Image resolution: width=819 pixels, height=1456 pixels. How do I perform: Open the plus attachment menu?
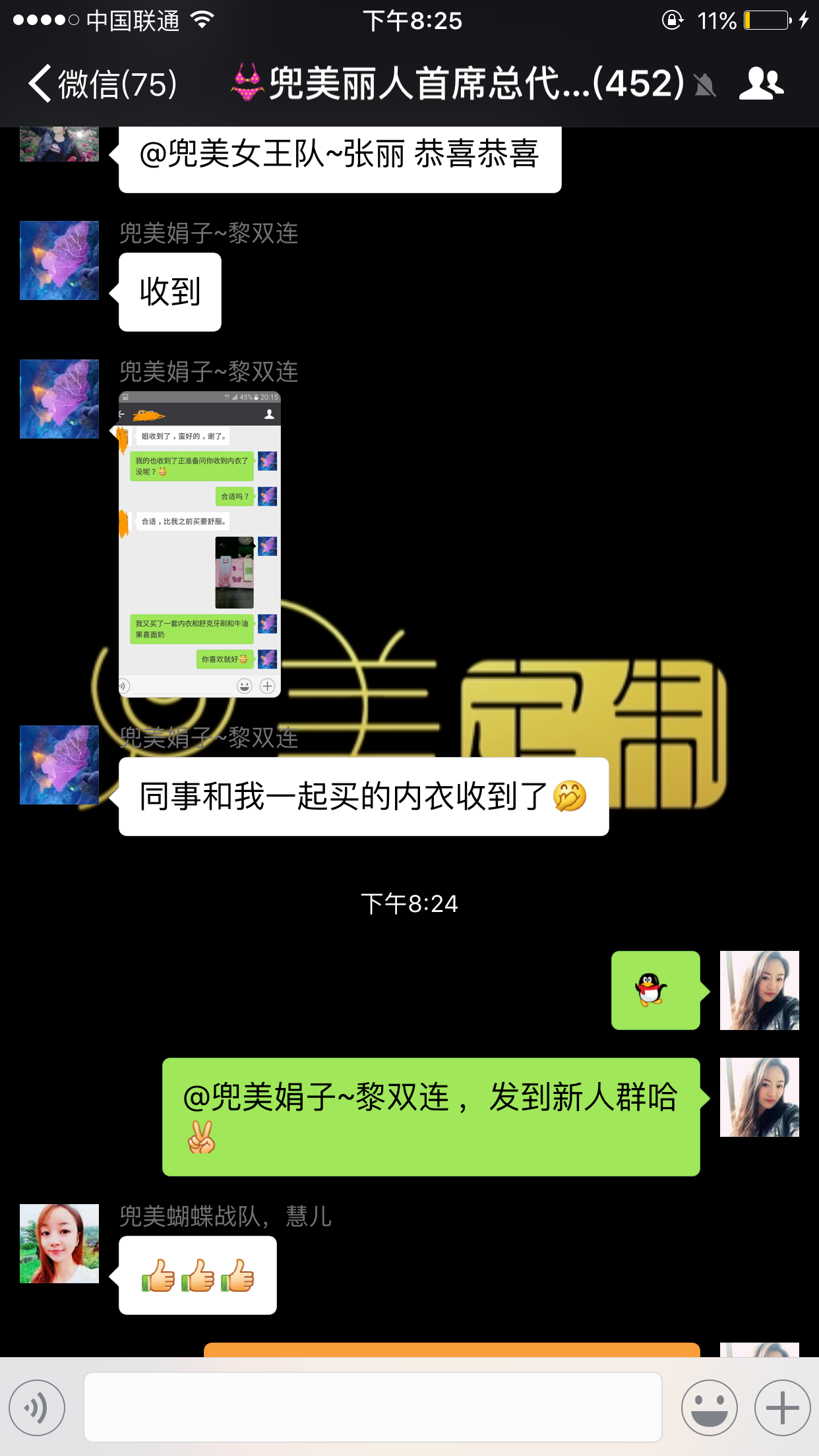[782, 1407]
